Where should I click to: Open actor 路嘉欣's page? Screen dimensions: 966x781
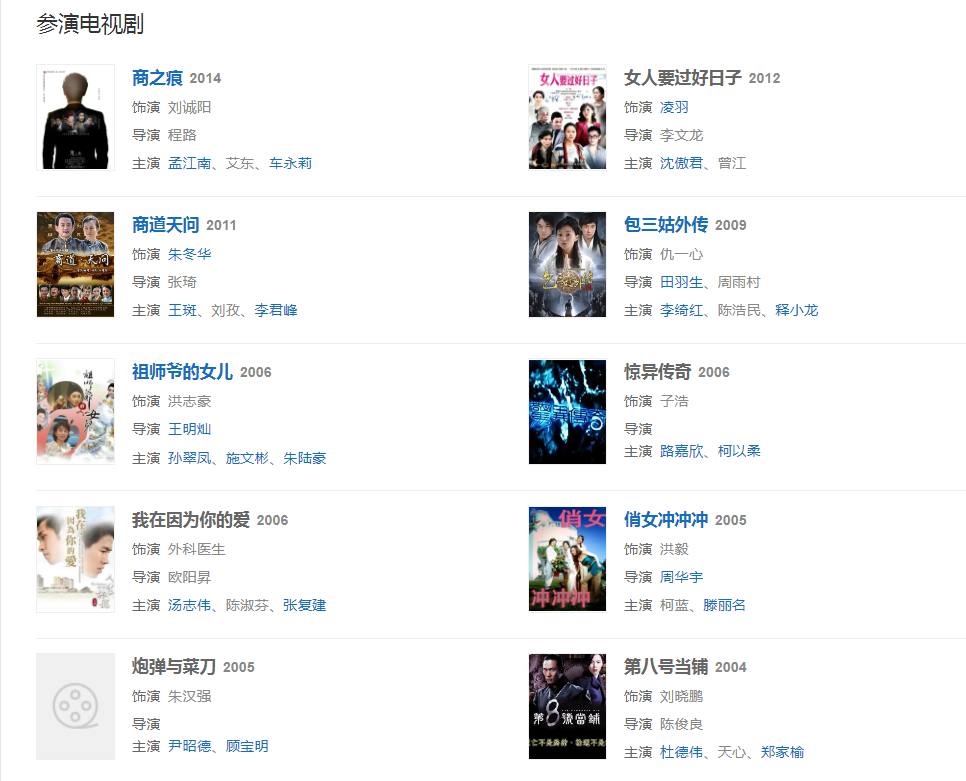[681, 451]
